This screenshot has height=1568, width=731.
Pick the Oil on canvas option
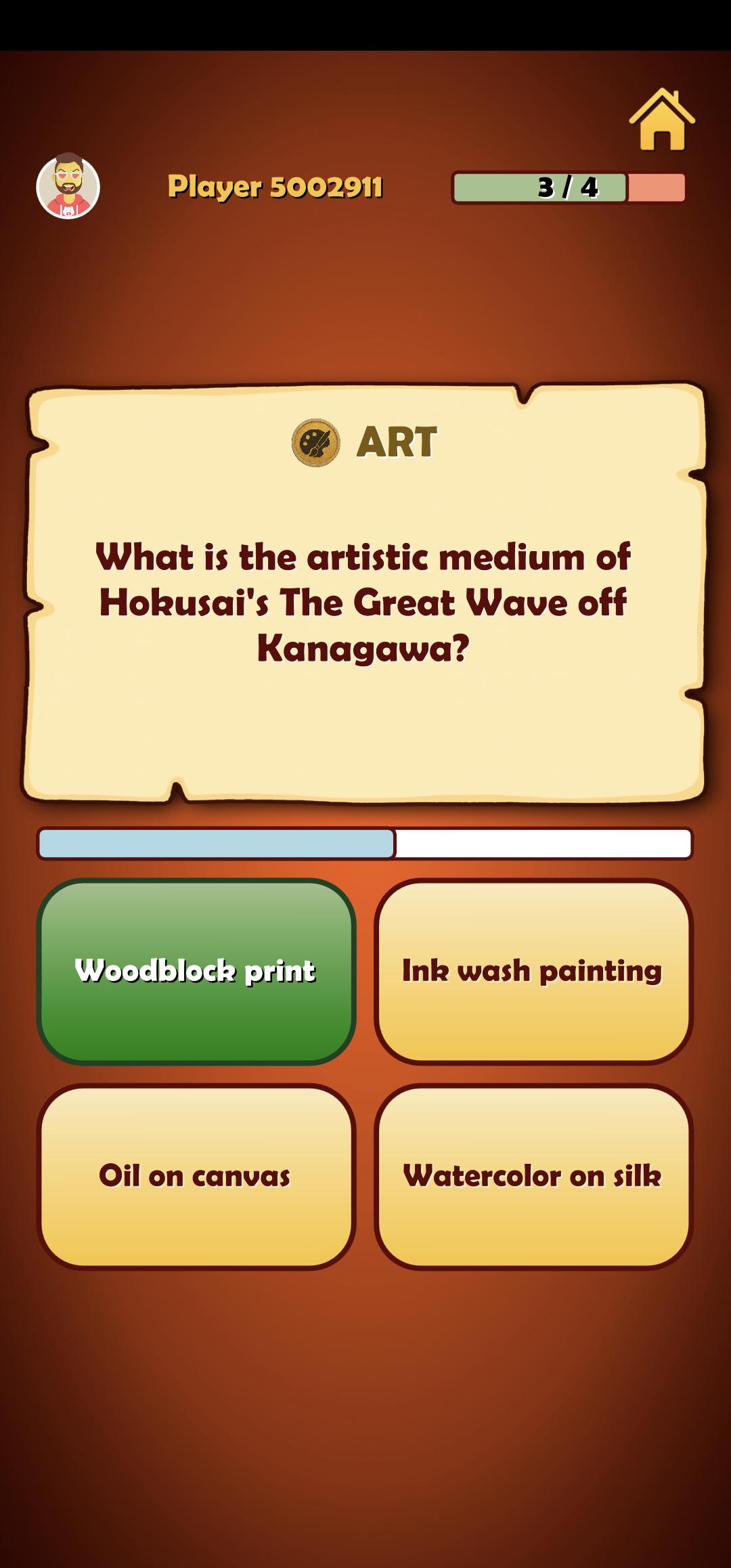coord(196,1177)
